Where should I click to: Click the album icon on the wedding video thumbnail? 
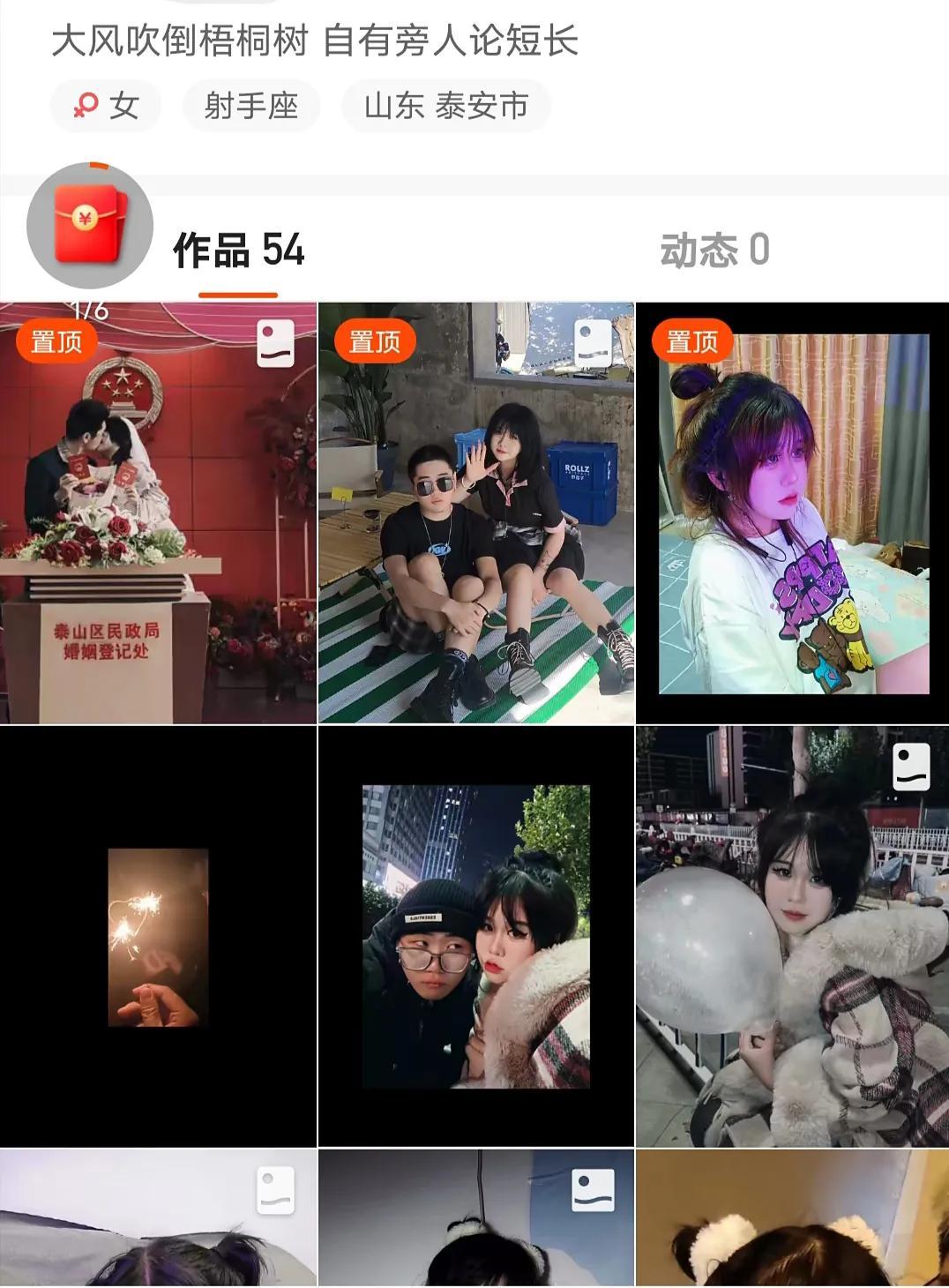click(274, 344)
